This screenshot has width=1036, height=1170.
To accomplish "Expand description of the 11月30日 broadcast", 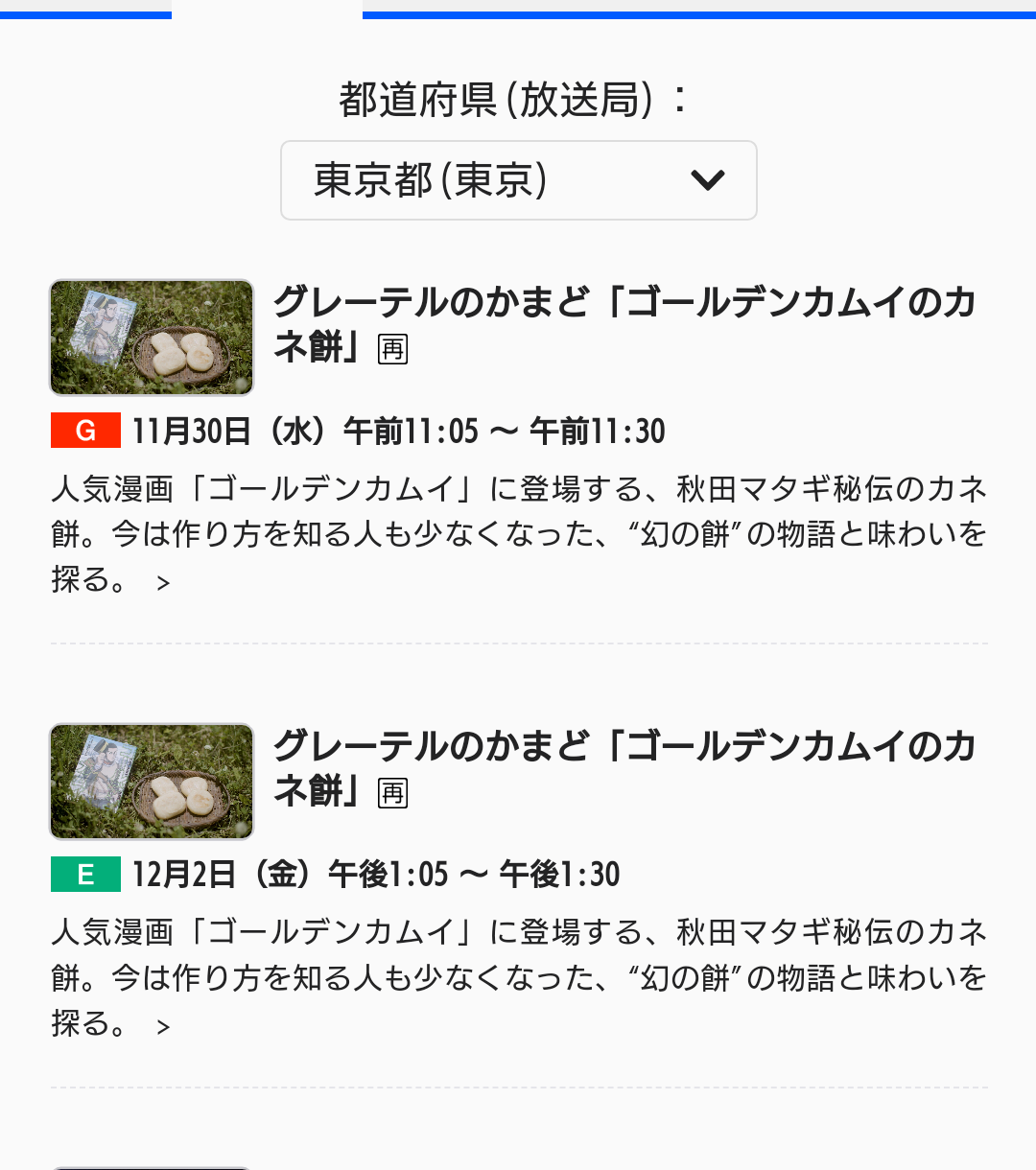I will pyautogui.click(x=163, y=583).
